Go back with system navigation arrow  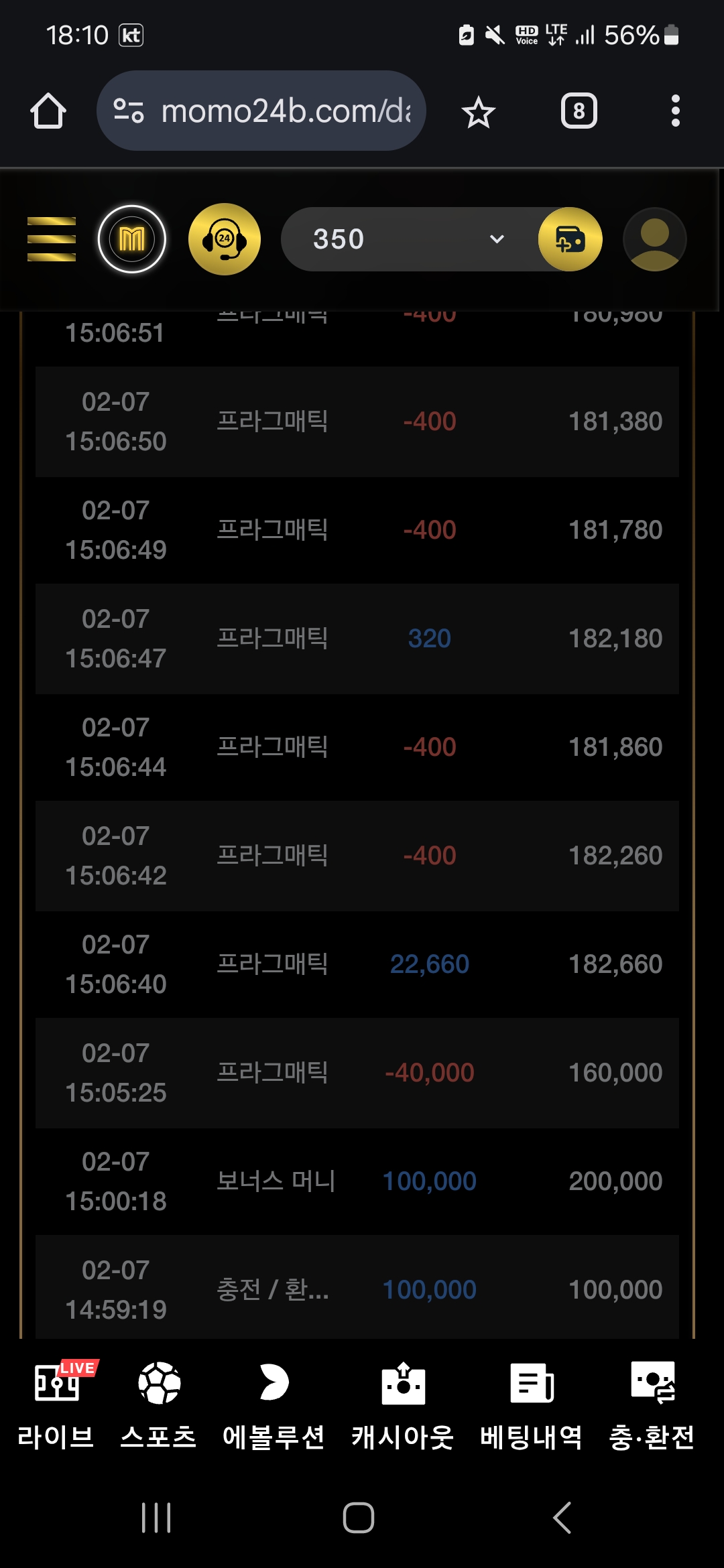[x=562, y=1518]
